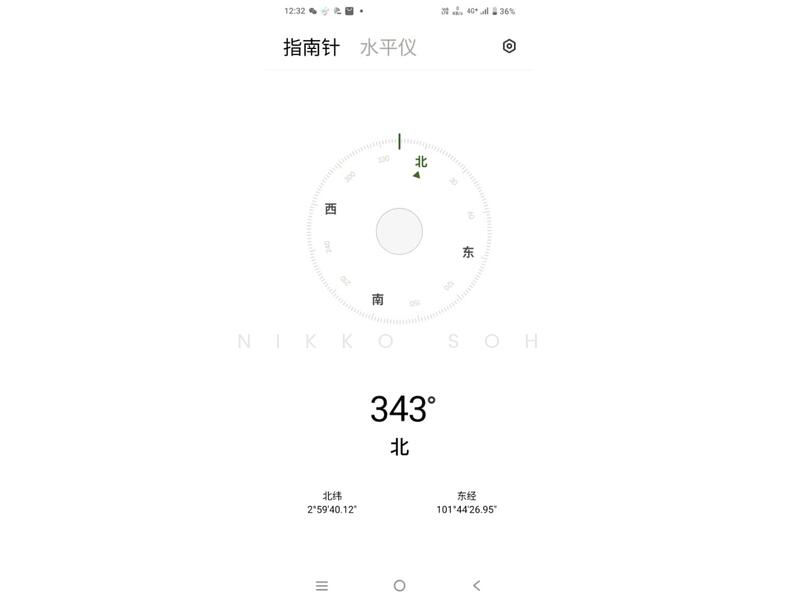Switch to the 水平仪 tab
The image size is (800, 600).
click(388, 47)
